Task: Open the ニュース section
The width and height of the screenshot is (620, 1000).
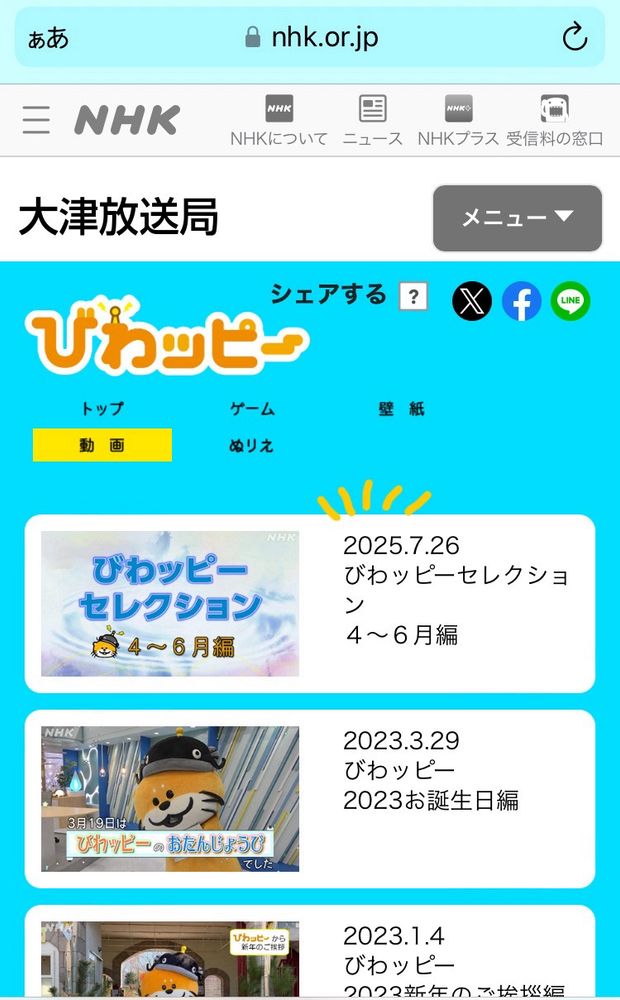Action: click(373, 121)
